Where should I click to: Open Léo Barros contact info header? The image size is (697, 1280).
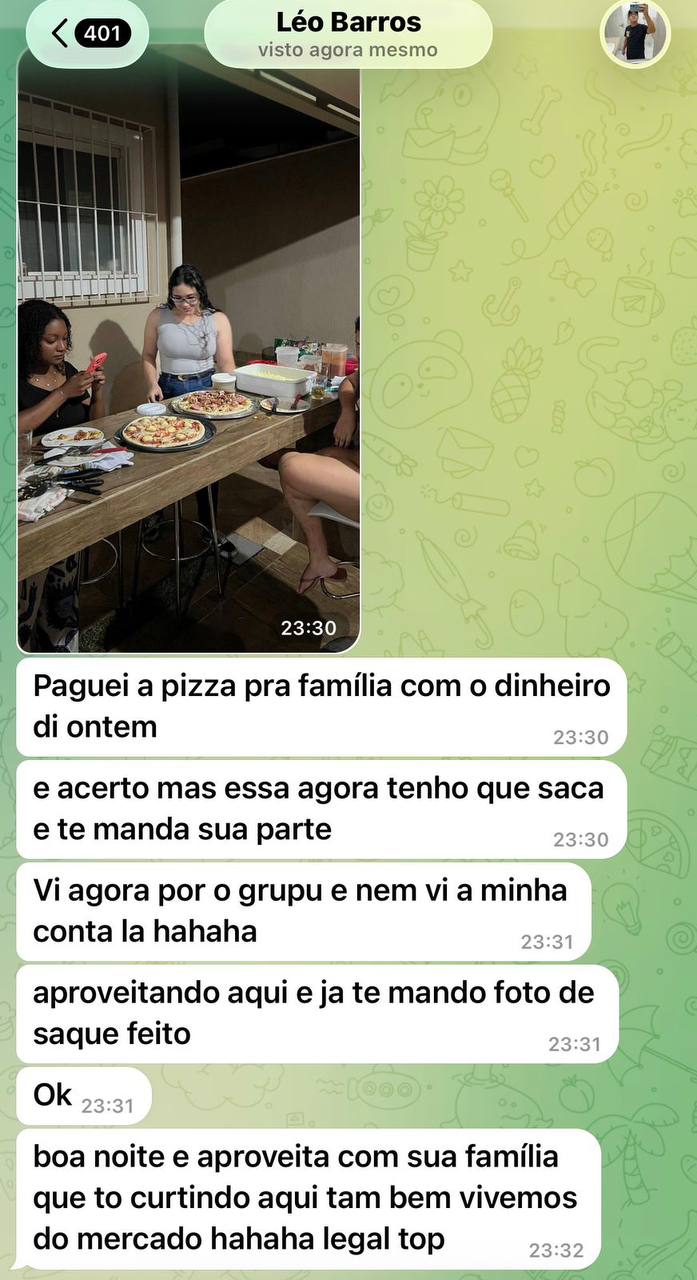coord(347,33)
